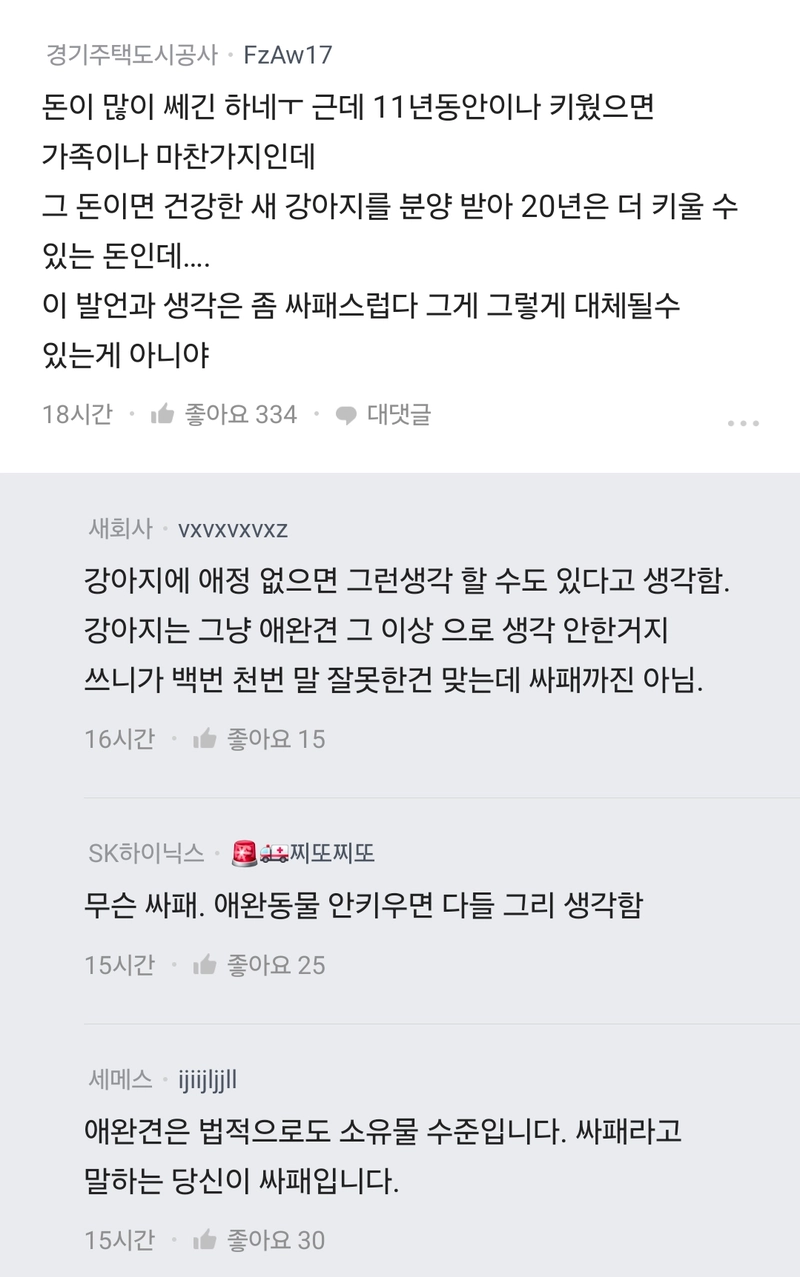Open replies (대댓글) on FzAw17's comment
The image size is (800, 1277).
384,414
